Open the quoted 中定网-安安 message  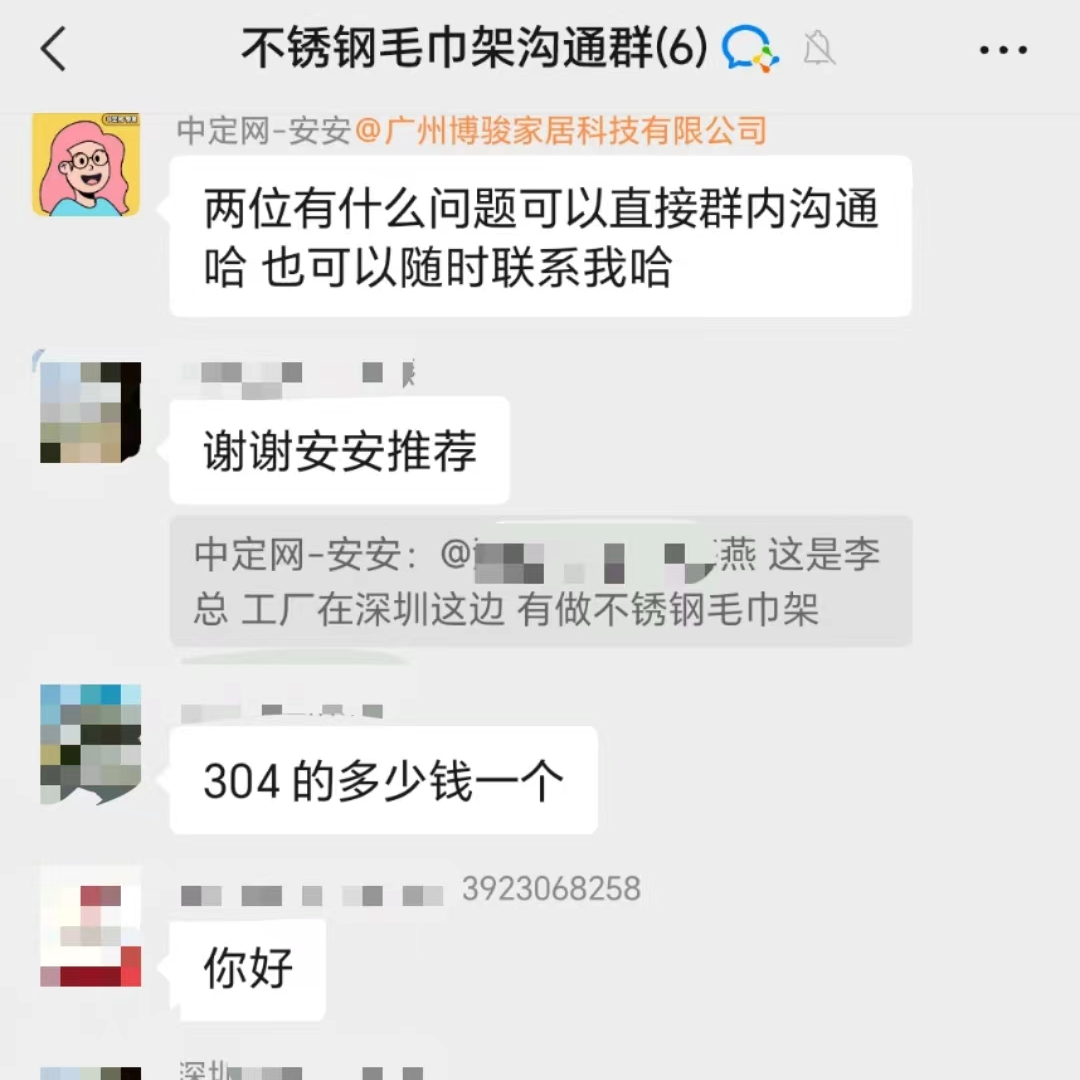(x=540, y=581)
